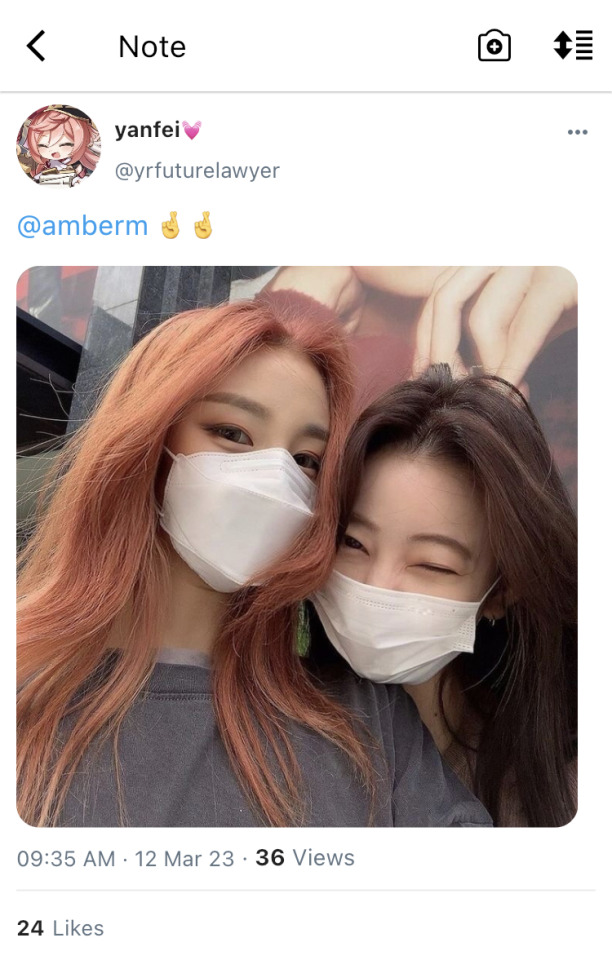Open the @amberm mention link
This screenshot has height=960, width=612.
[x=83, y=226]
